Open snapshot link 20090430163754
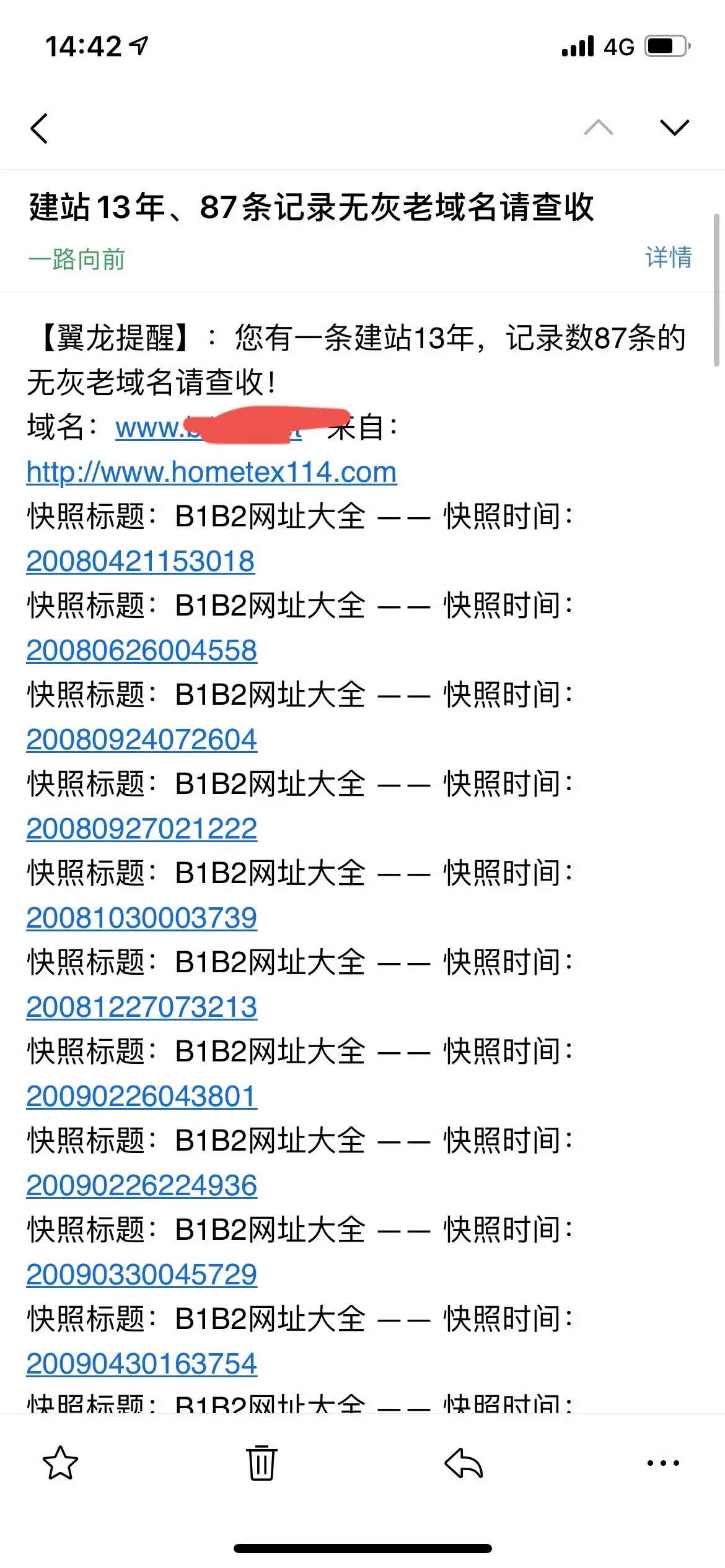 [x=141, y=1364]
